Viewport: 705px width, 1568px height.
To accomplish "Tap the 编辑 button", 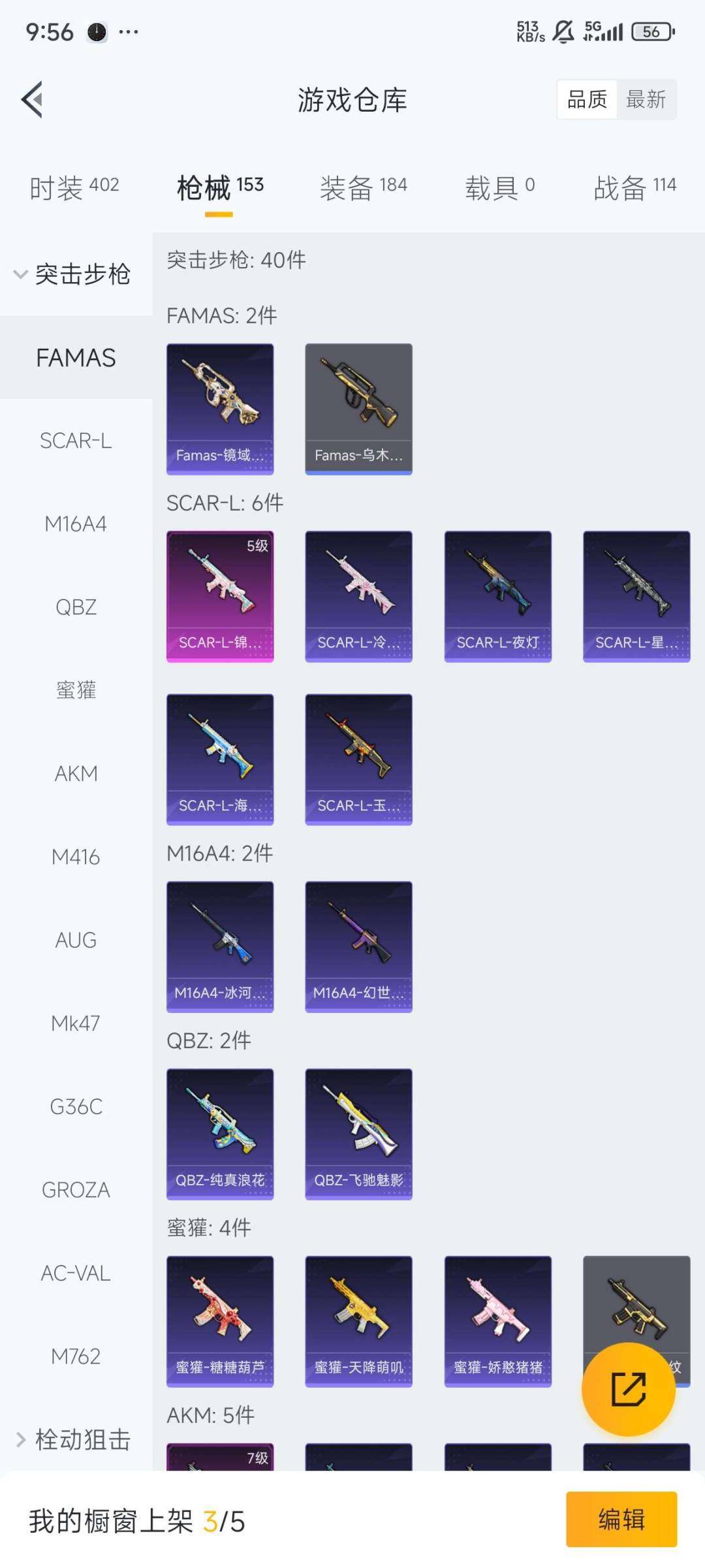I will (x=621, y=1519).
